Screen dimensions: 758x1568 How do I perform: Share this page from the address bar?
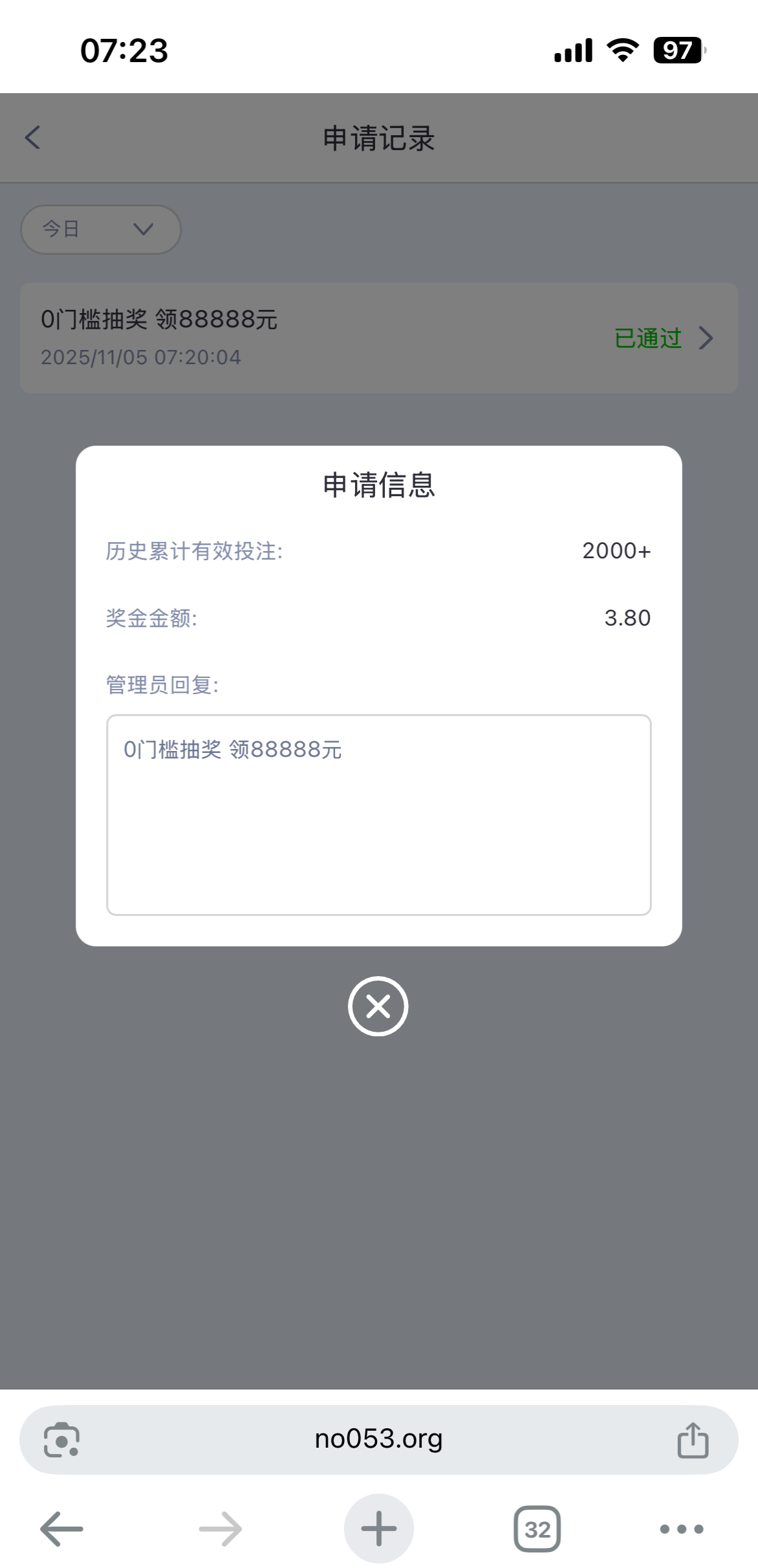click(x=693, y=1440)
